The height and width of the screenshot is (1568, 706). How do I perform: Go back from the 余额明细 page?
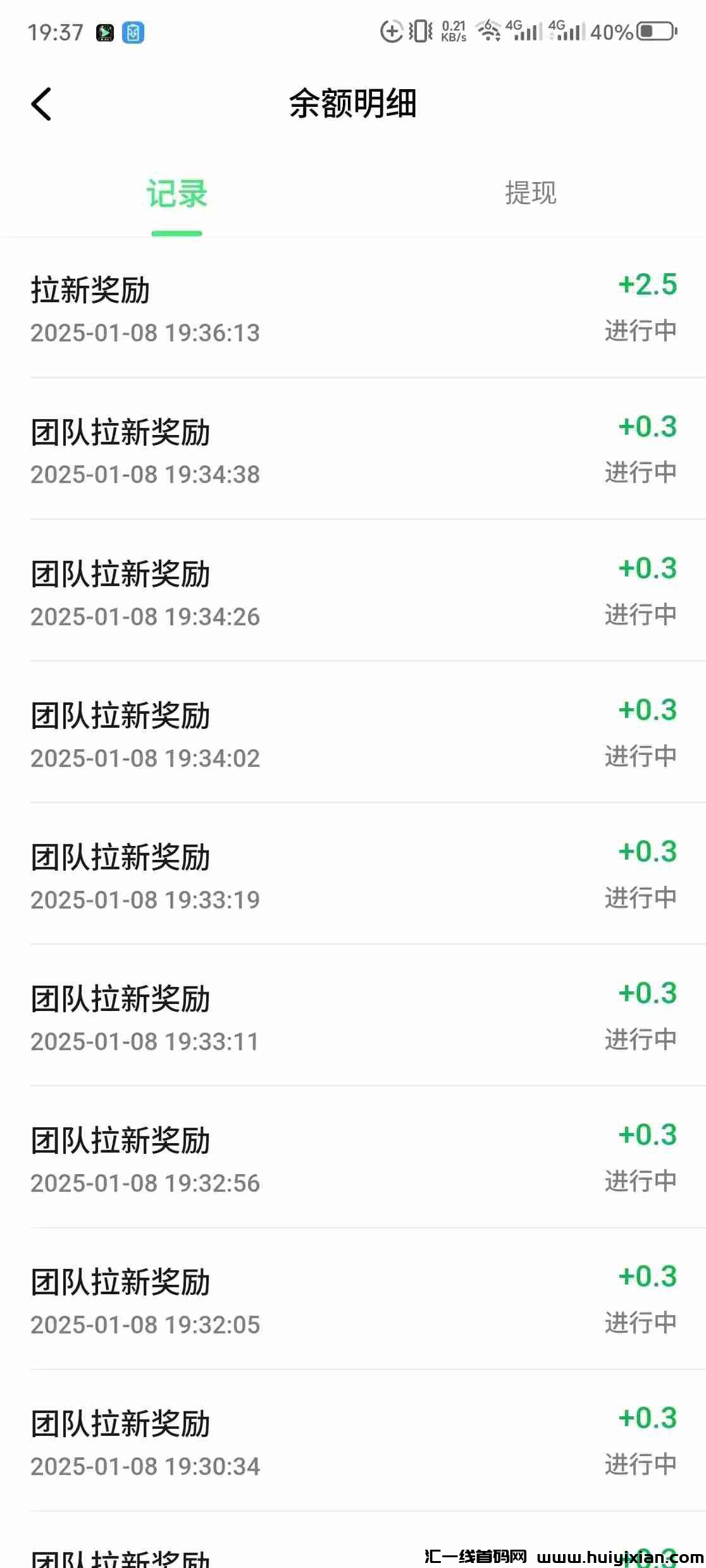[x=42, y=104]
